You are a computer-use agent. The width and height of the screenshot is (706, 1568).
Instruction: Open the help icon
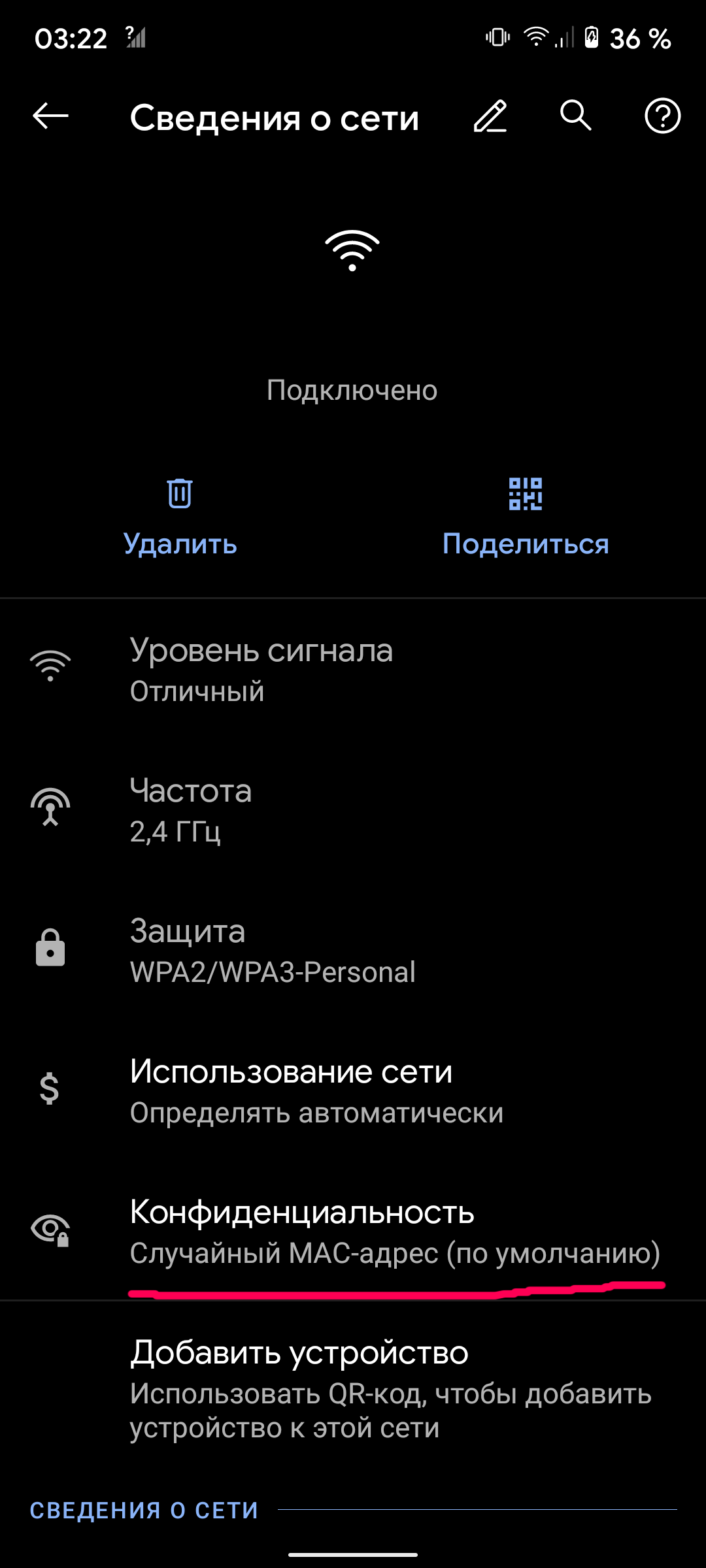click(662, 117)
